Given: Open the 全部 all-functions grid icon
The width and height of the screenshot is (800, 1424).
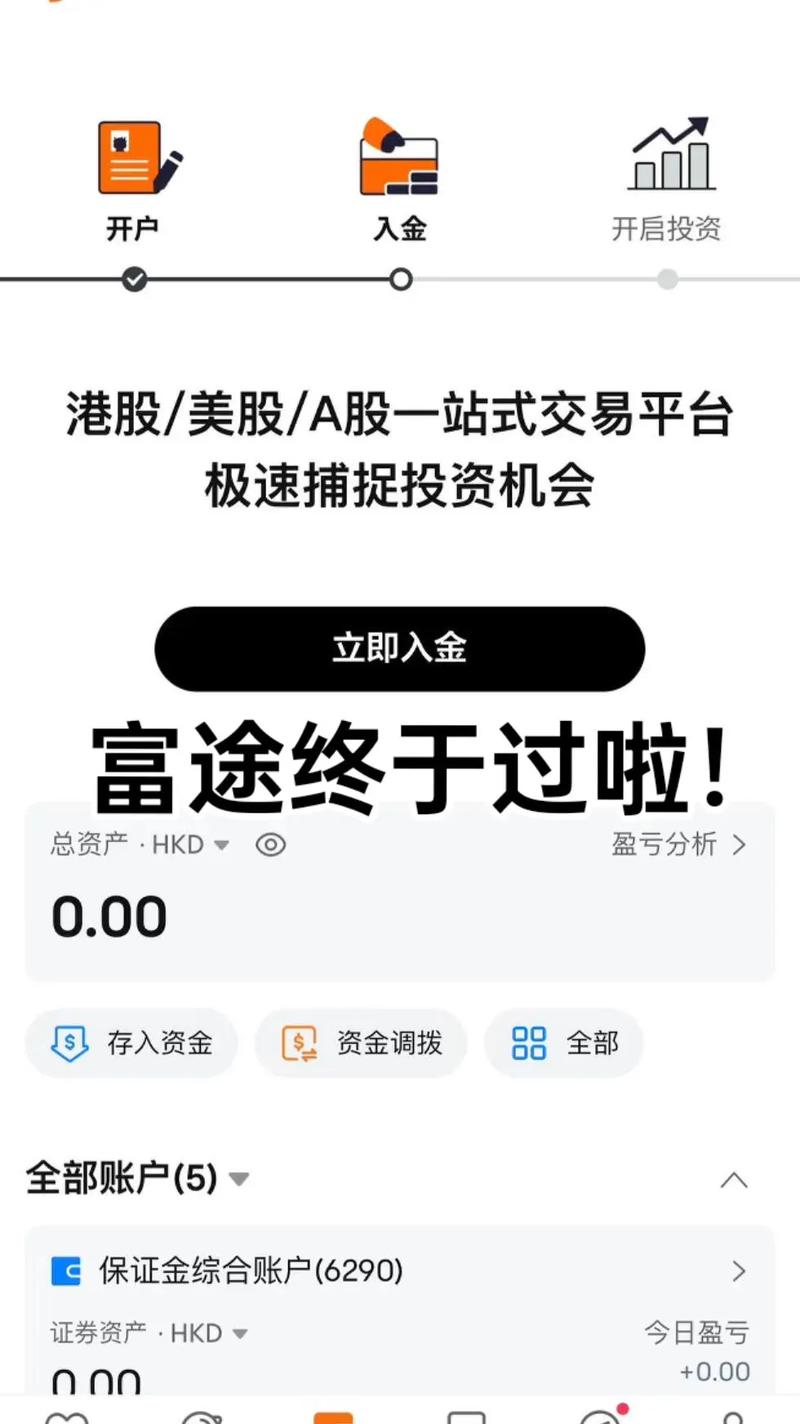Looking at the screenshot, I should (x=527, y=1042).
